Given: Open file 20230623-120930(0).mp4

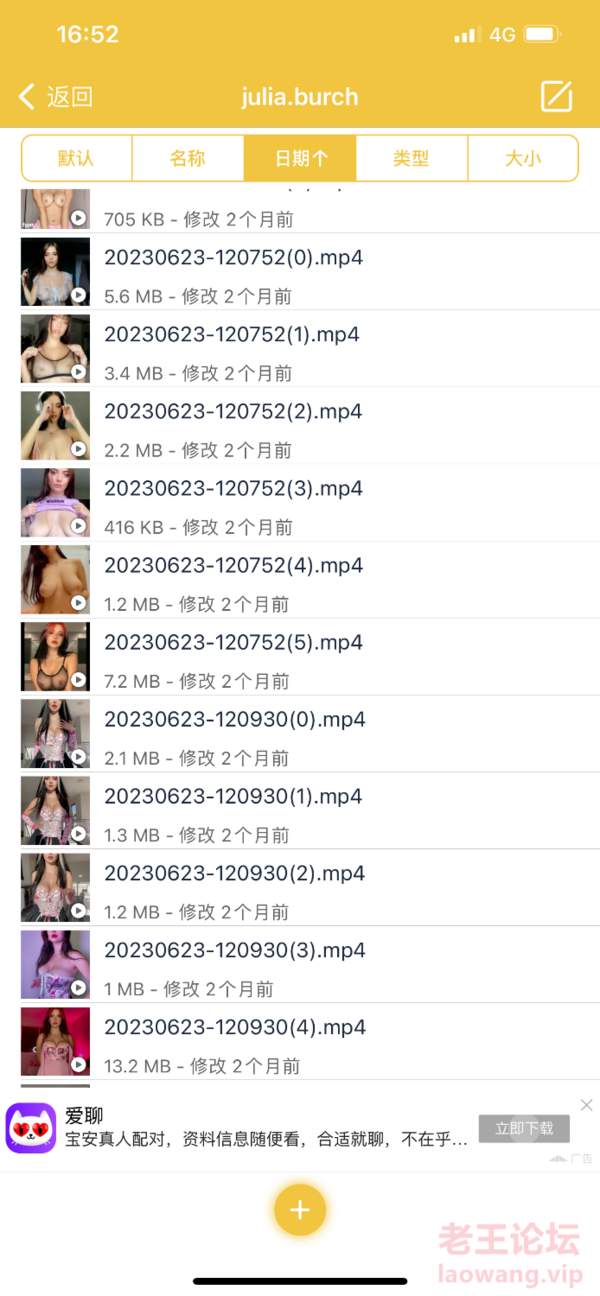Looking at the screenshot, I should coord(233,720).
